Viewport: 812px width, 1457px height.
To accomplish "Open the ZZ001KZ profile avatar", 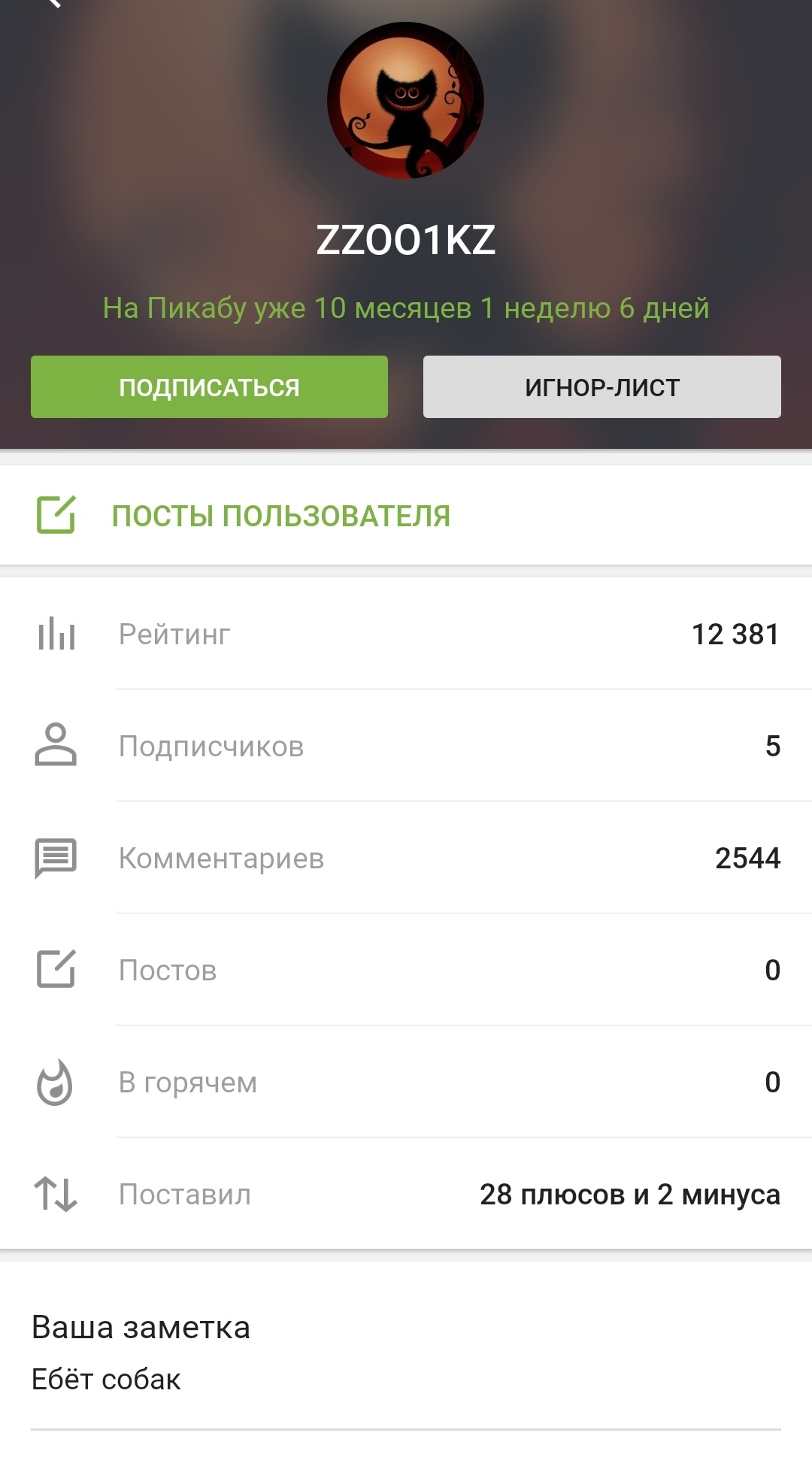I will click(406, 101).
